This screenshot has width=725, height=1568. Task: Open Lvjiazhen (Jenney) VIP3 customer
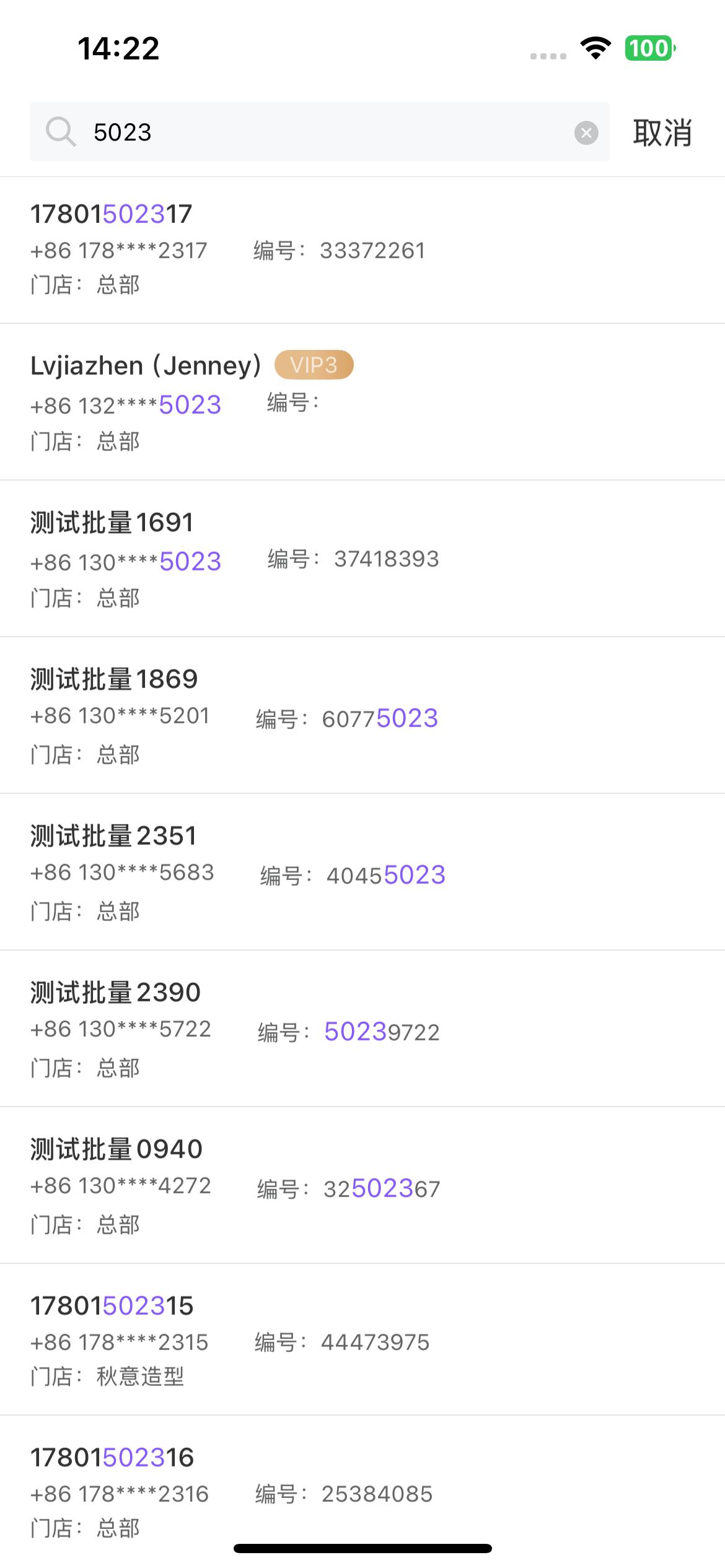362,402
